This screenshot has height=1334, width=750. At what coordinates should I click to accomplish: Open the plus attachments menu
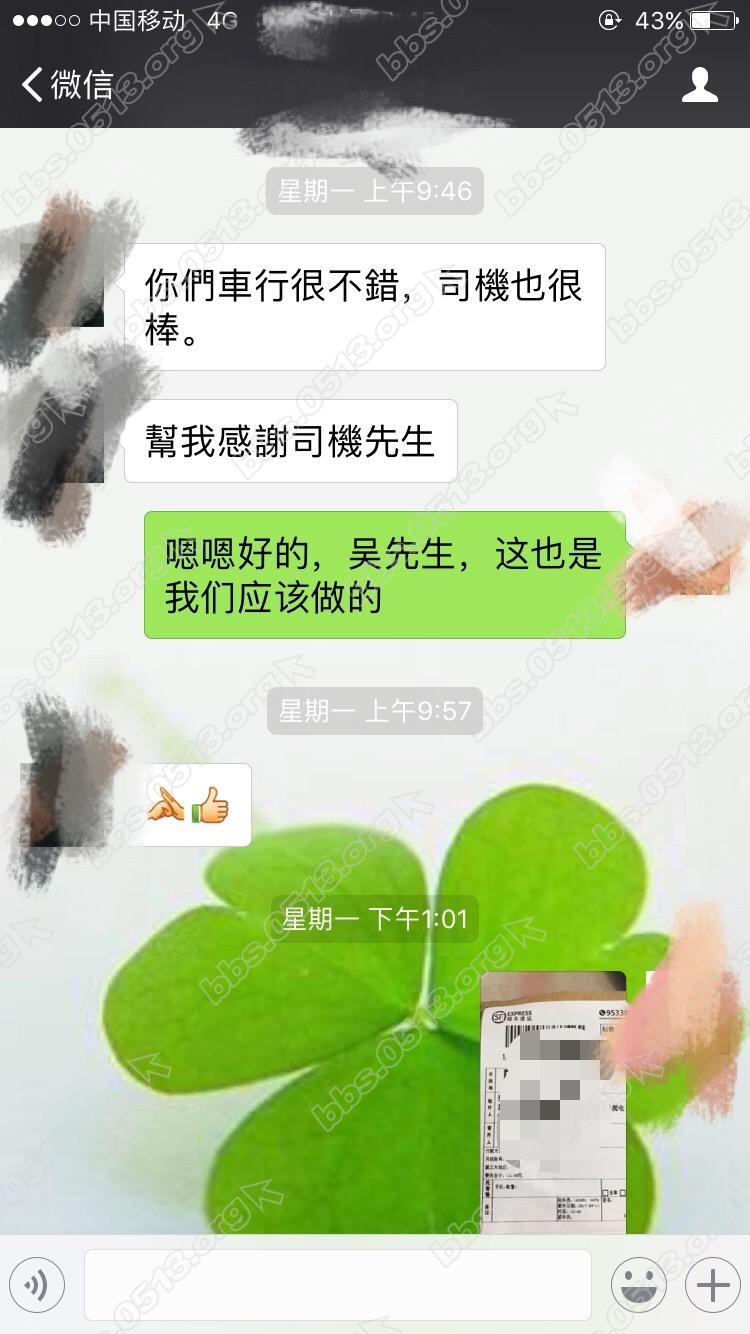713,1285
